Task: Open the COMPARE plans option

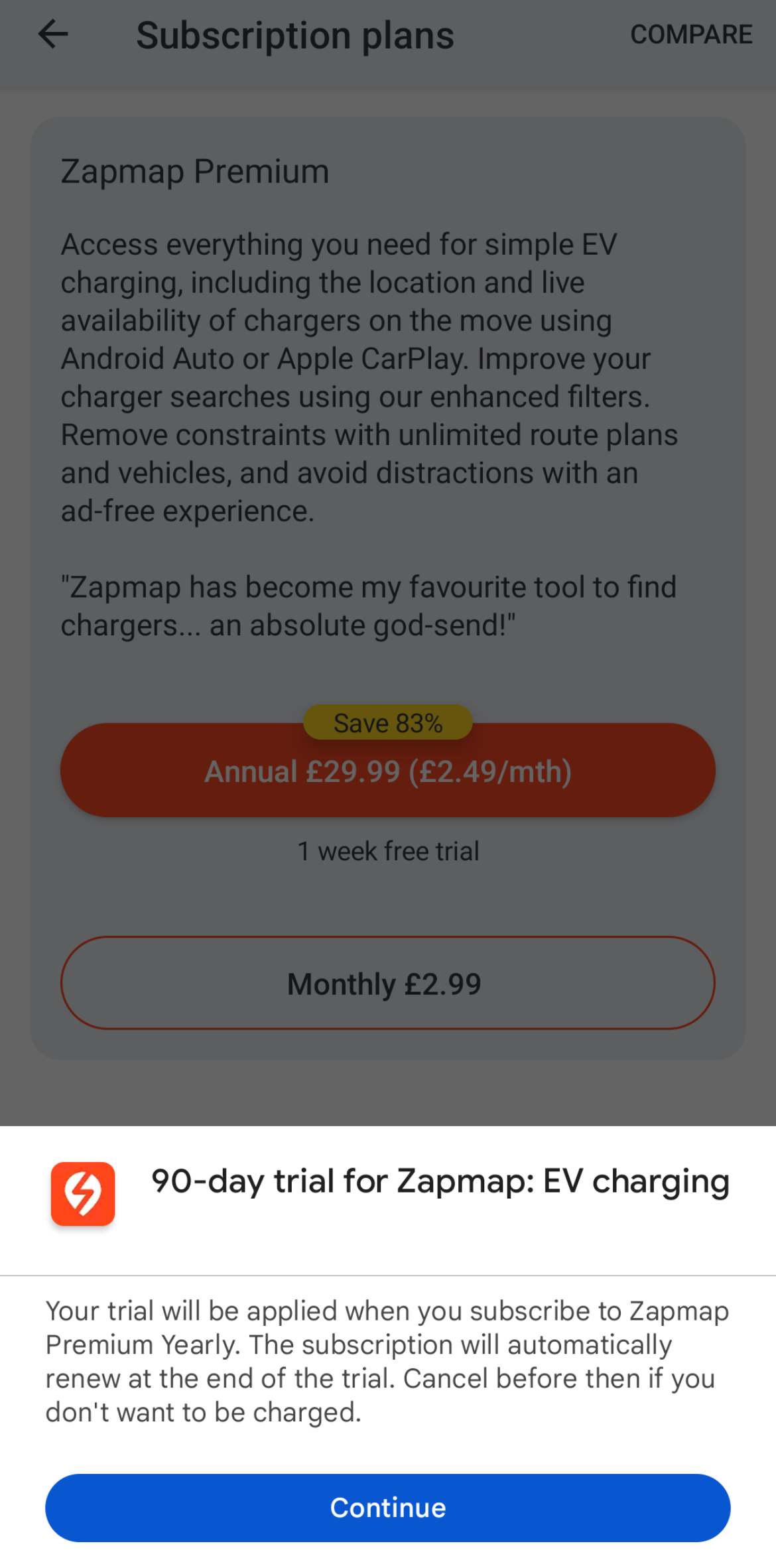Action: [x=690, y=34]
